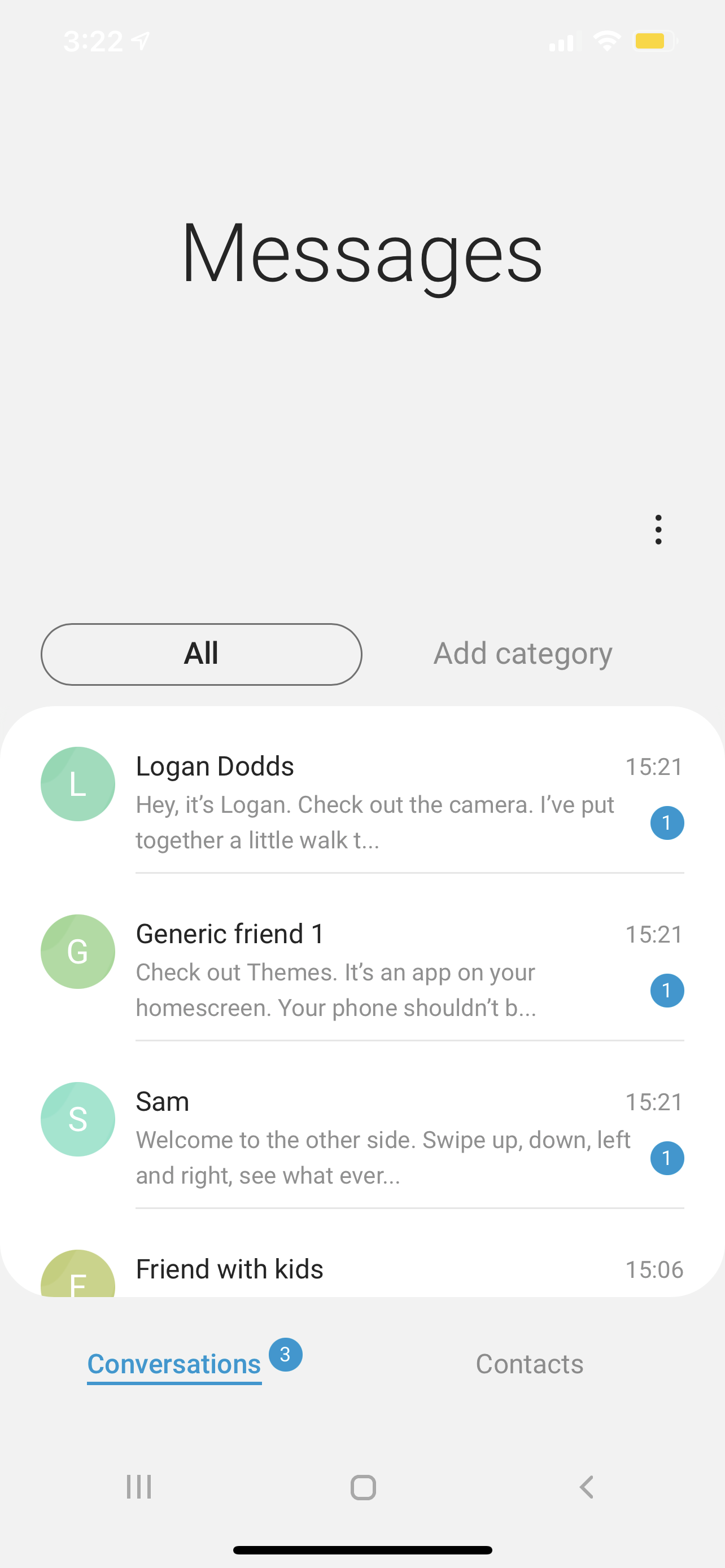Viewport: 725px width, 1568px height.
Task: Select the Conversations tab
Action: [x=174, y=1364]
